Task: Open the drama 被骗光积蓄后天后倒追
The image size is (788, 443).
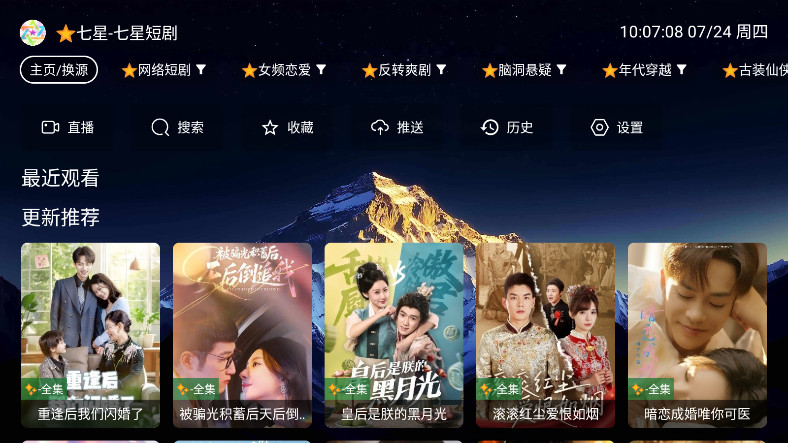Action: 243,335
